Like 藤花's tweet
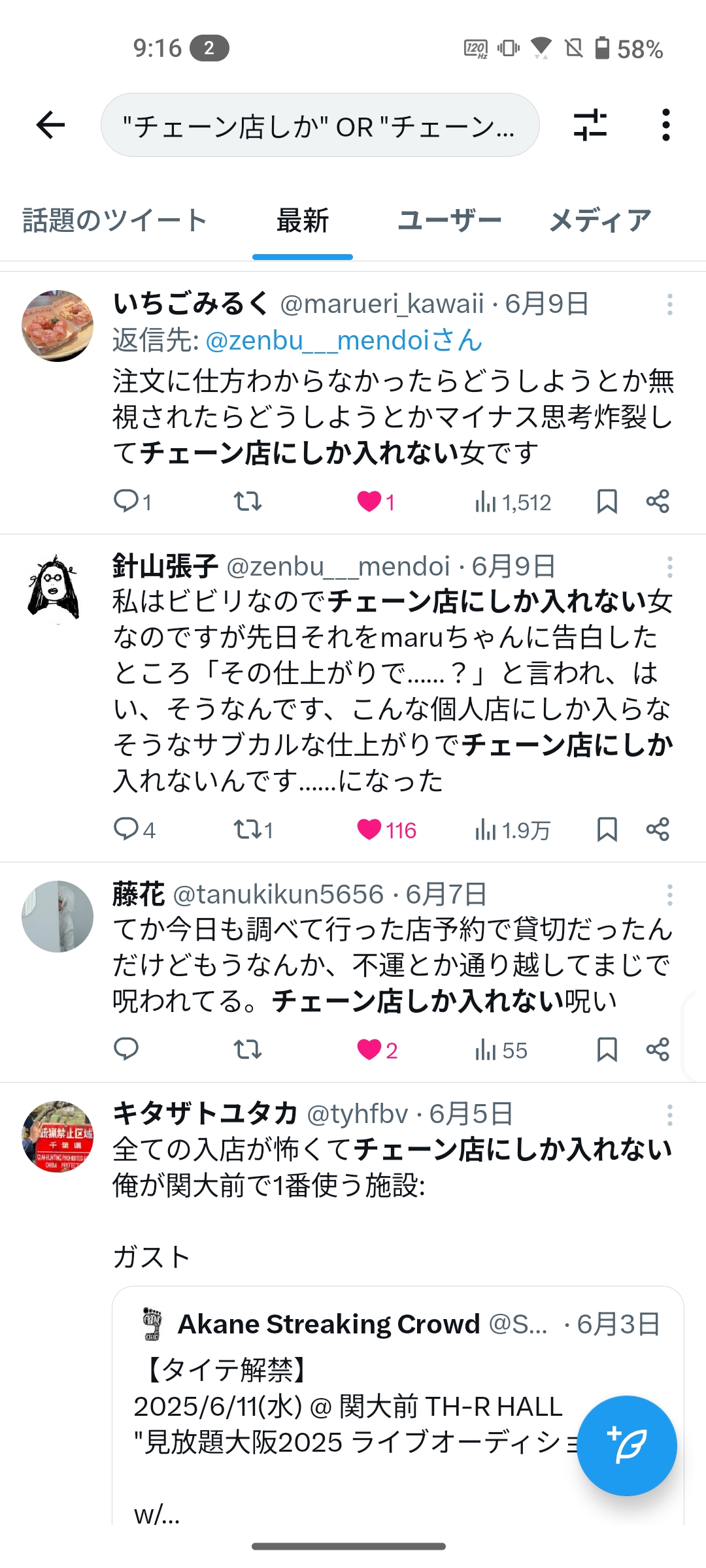The height and width of the screenshot is (1568, 706). click(370, 1050)
